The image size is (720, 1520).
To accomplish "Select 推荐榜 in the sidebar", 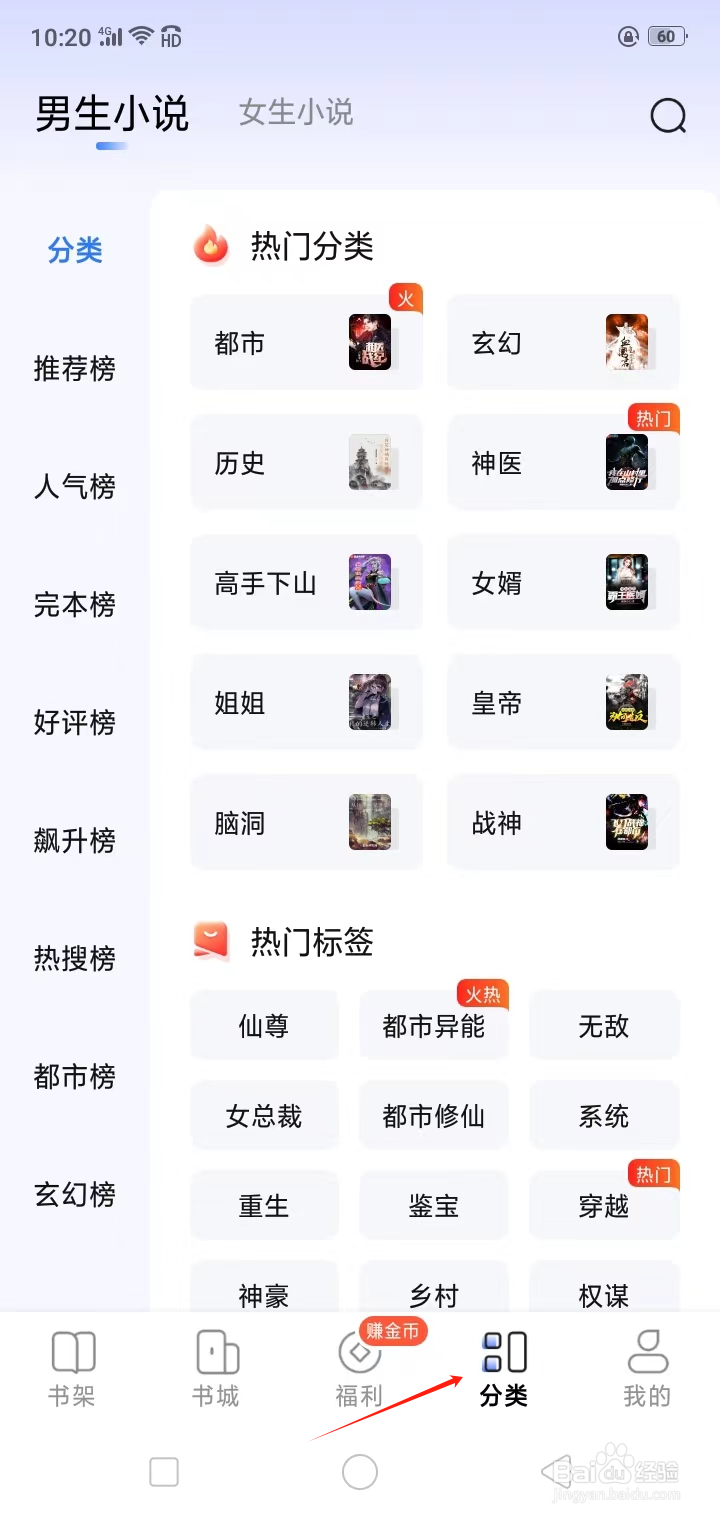I will pos(74,369).
